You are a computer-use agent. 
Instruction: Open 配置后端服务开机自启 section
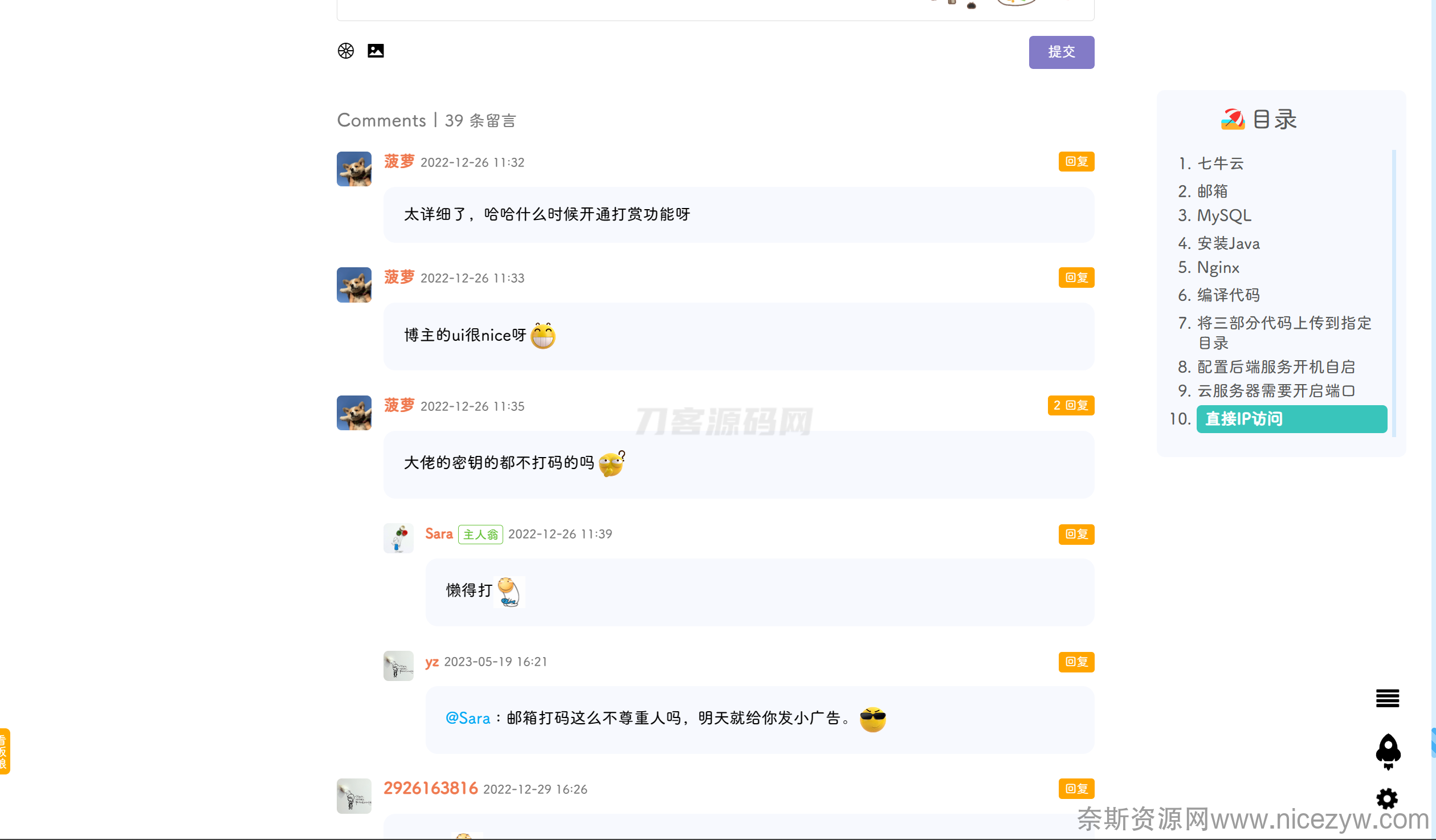pyautogui.click(x=1275, y=366)
